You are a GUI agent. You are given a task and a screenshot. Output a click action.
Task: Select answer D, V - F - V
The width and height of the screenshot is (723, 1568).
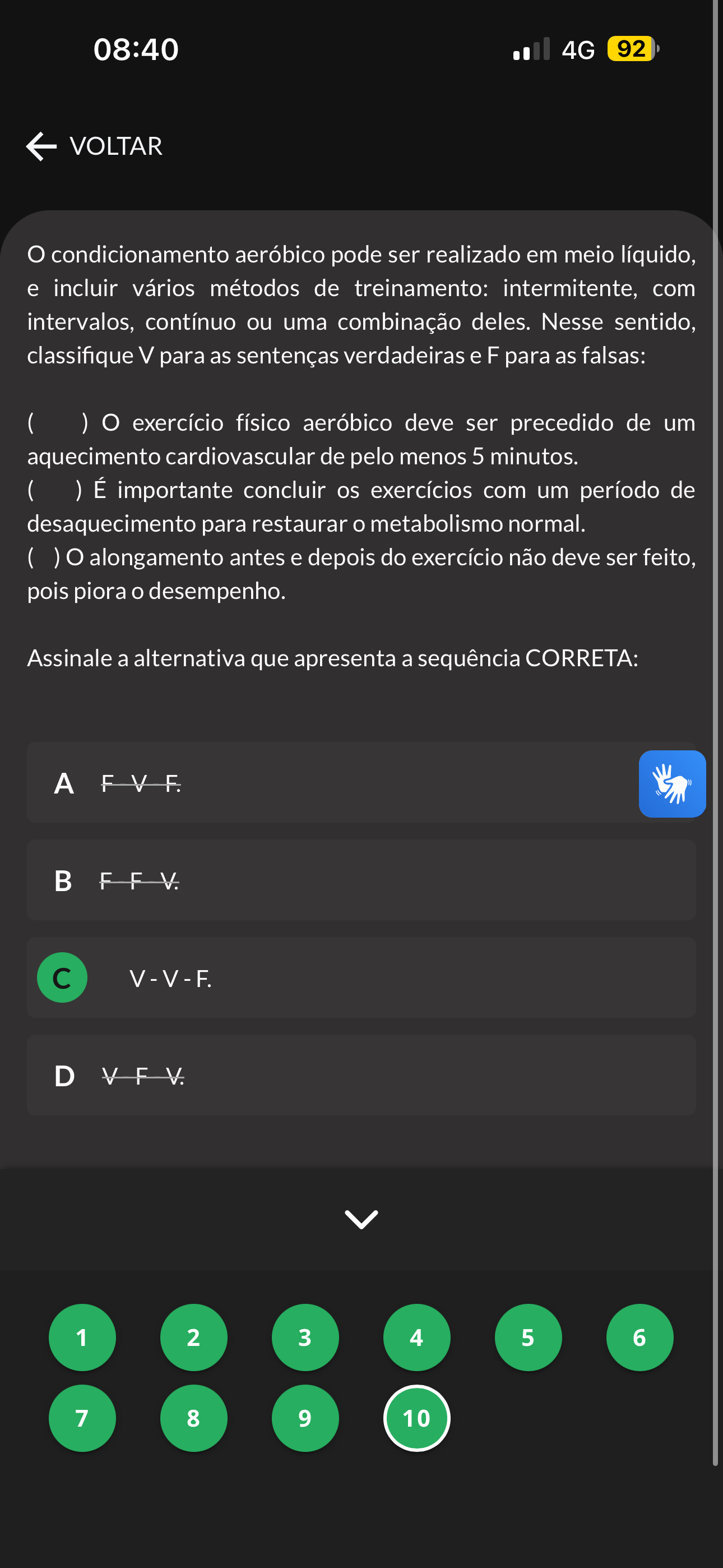click(x=361, y=1074)
